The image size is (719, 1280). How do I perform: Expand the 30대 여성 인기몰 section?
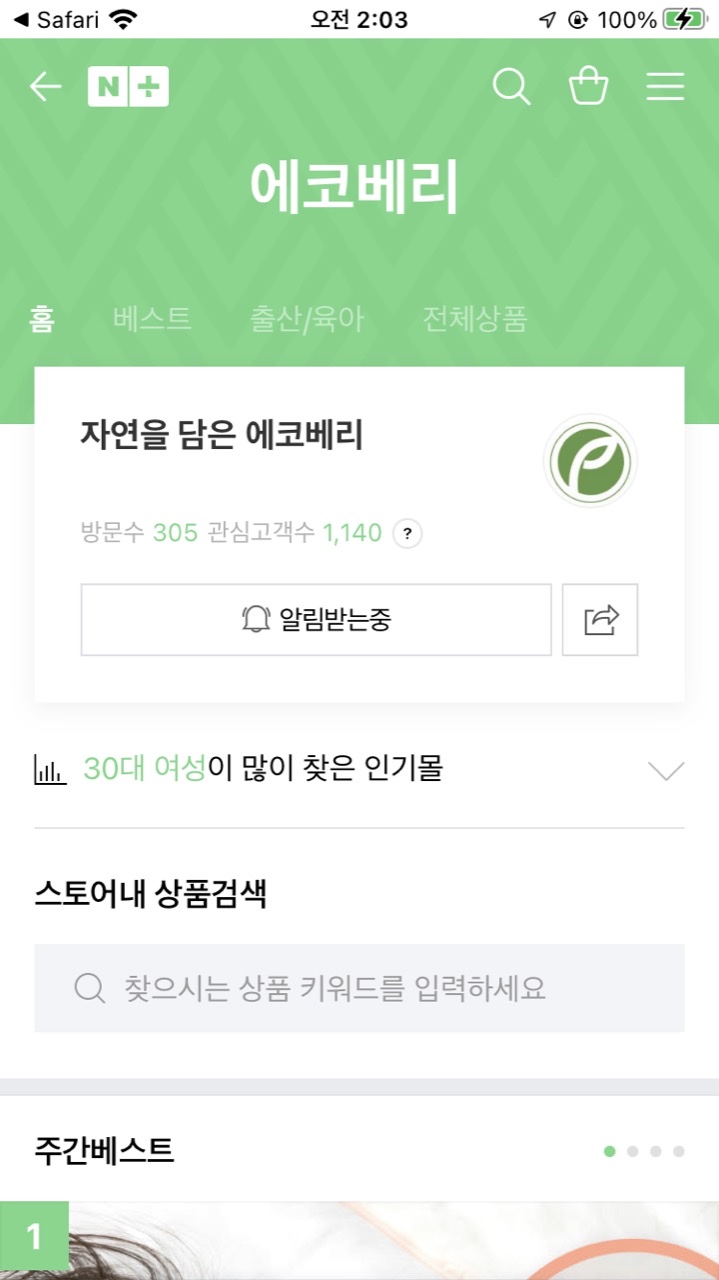665,770
